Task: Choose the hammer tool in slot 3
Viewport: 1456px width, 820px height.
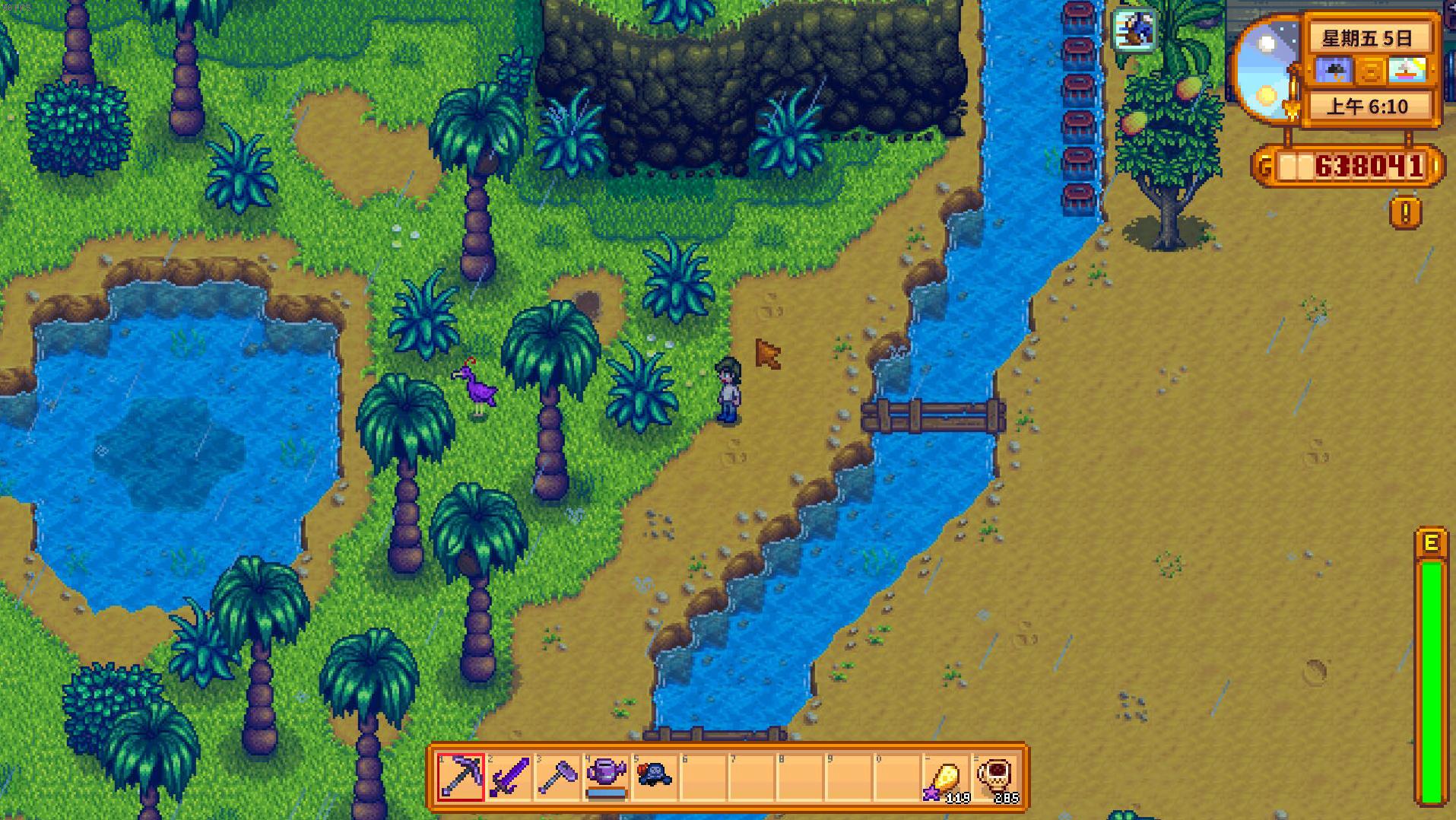Action: [558, 777]
